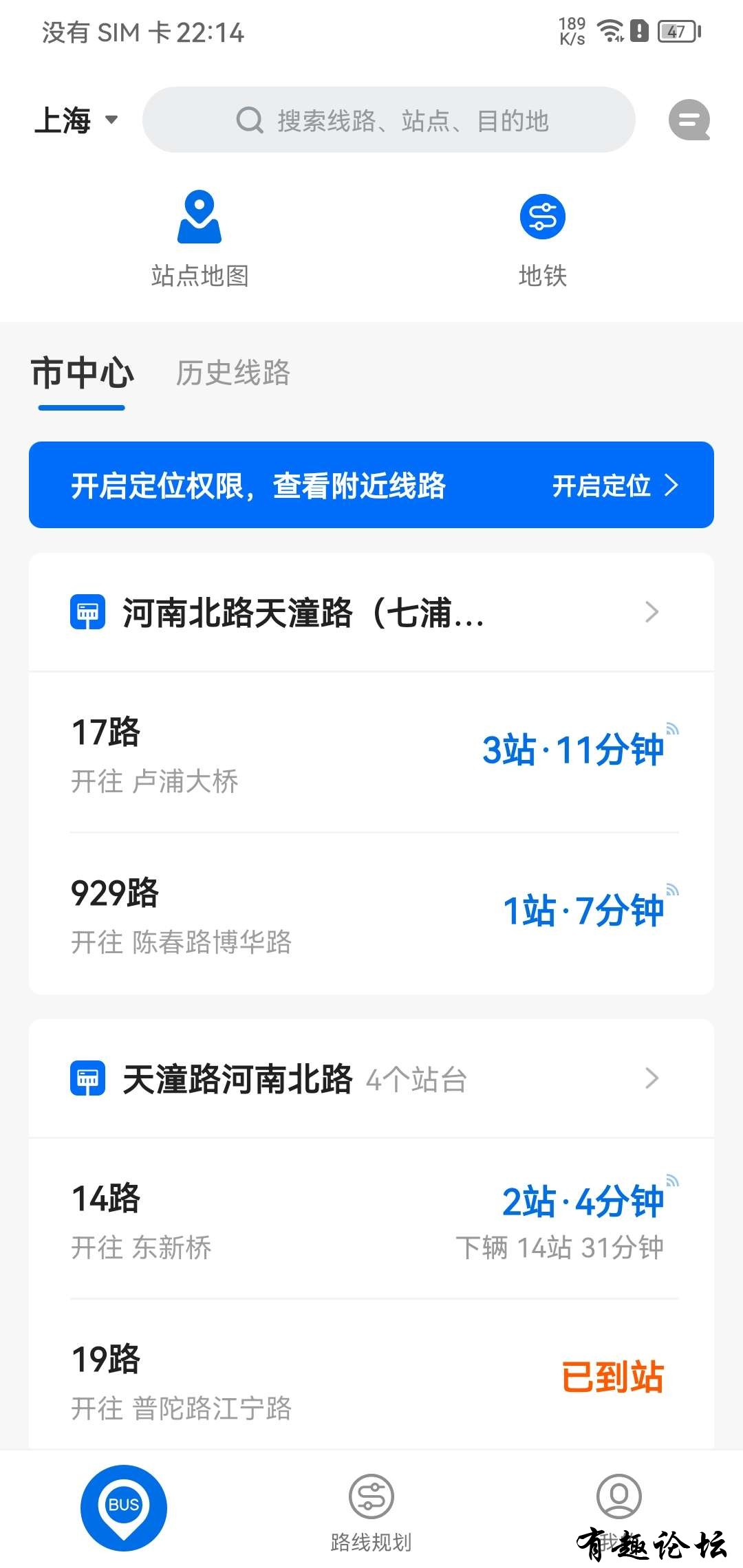Image resolution: width=743 pixels, height=1568 pixels.
Task: Switch to the 历史线路 tab
Action: [x=233, y=373]
